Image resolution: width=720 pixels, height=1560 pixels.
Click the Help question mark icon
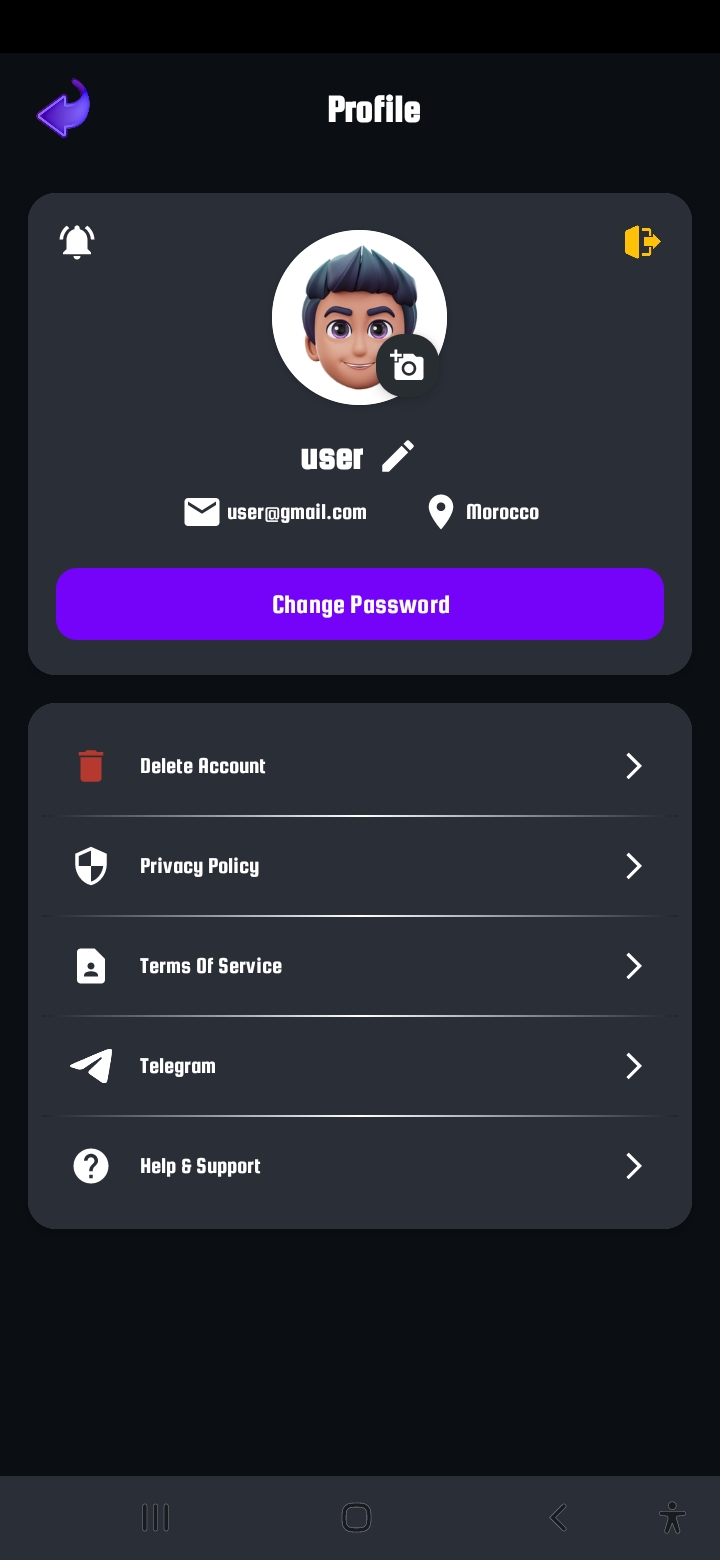pyautogui.click(x=90, y=1166)
